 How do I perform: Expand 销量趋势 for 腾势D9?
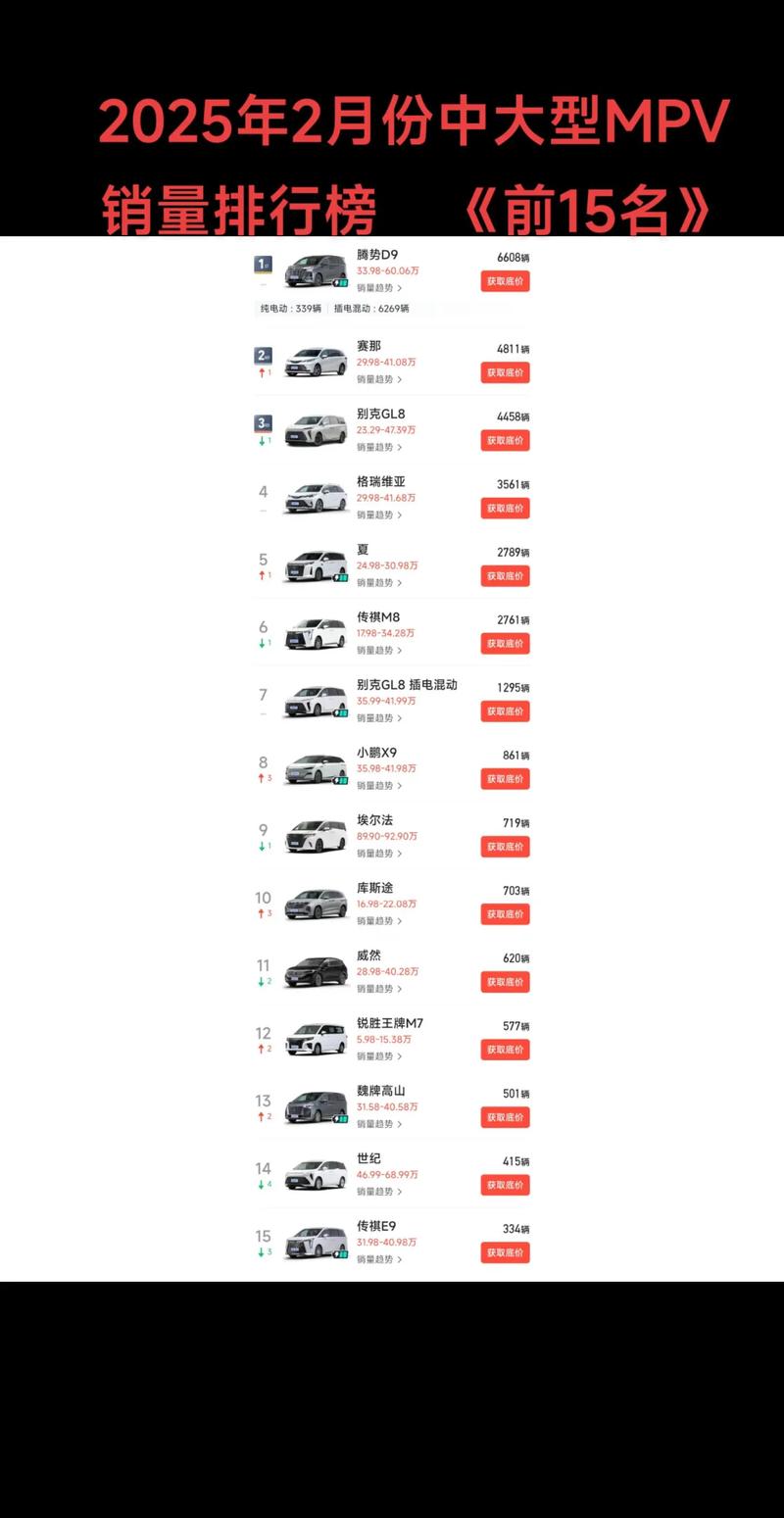(x=377, y=287)
